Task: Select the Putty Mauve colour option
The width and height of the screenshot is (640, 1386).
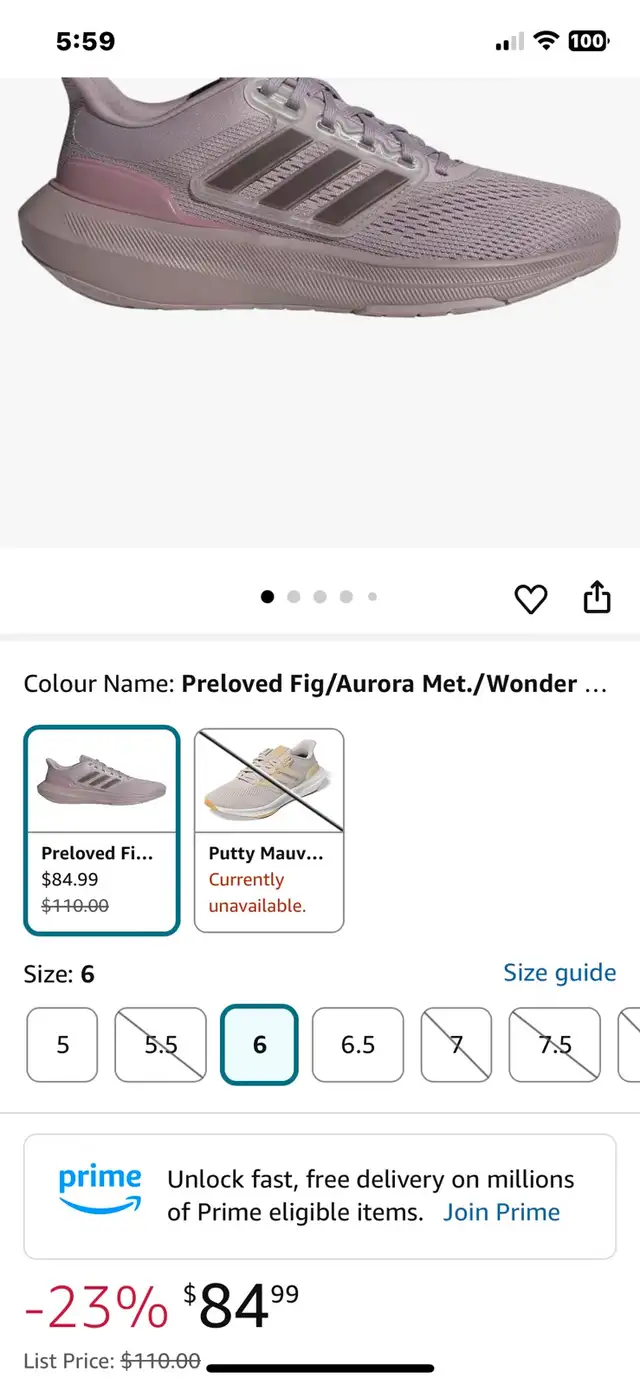Action: [269, 830]
